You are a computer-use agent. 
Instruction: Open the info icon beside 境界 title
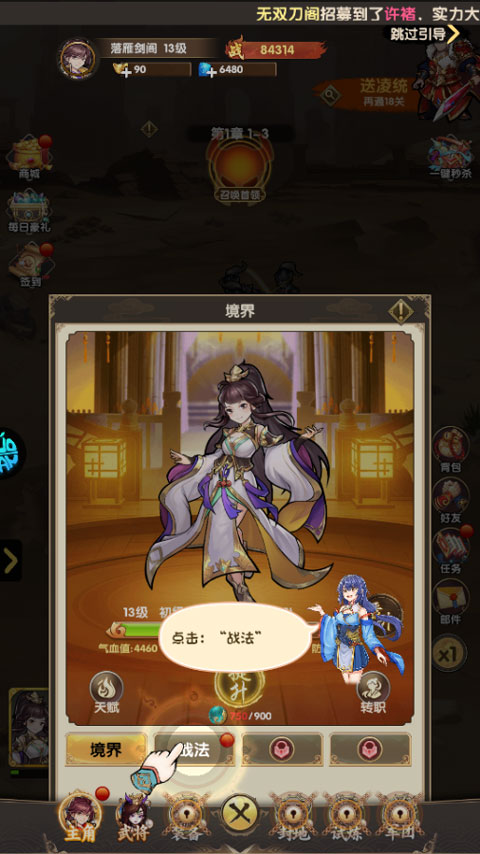pyautogui.click(x=400, y=312)
